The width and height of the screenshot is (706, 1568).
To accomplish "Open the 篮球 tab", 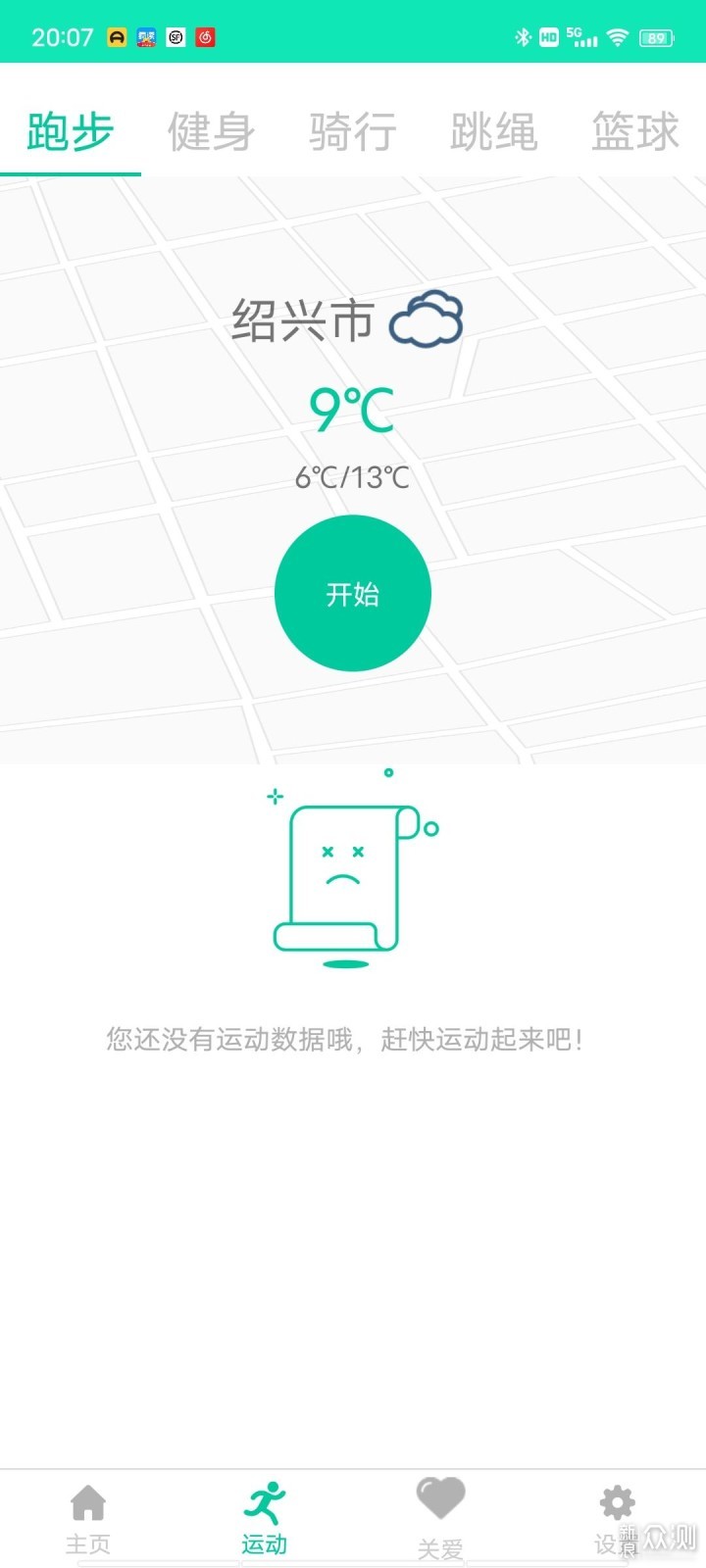I will [x=635, y=131].
